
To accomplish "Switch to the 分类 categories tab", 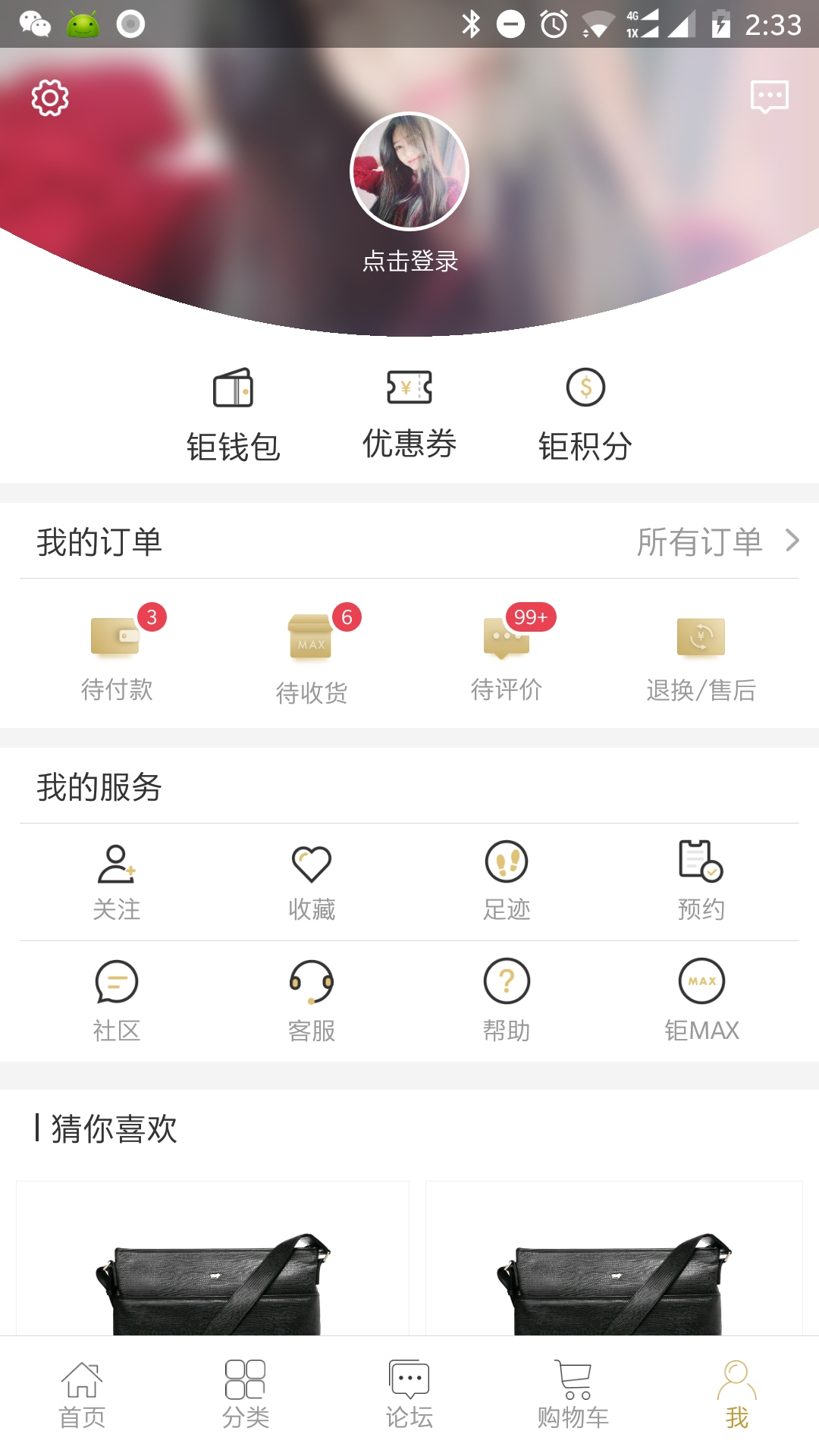I will click(246, 1395).
